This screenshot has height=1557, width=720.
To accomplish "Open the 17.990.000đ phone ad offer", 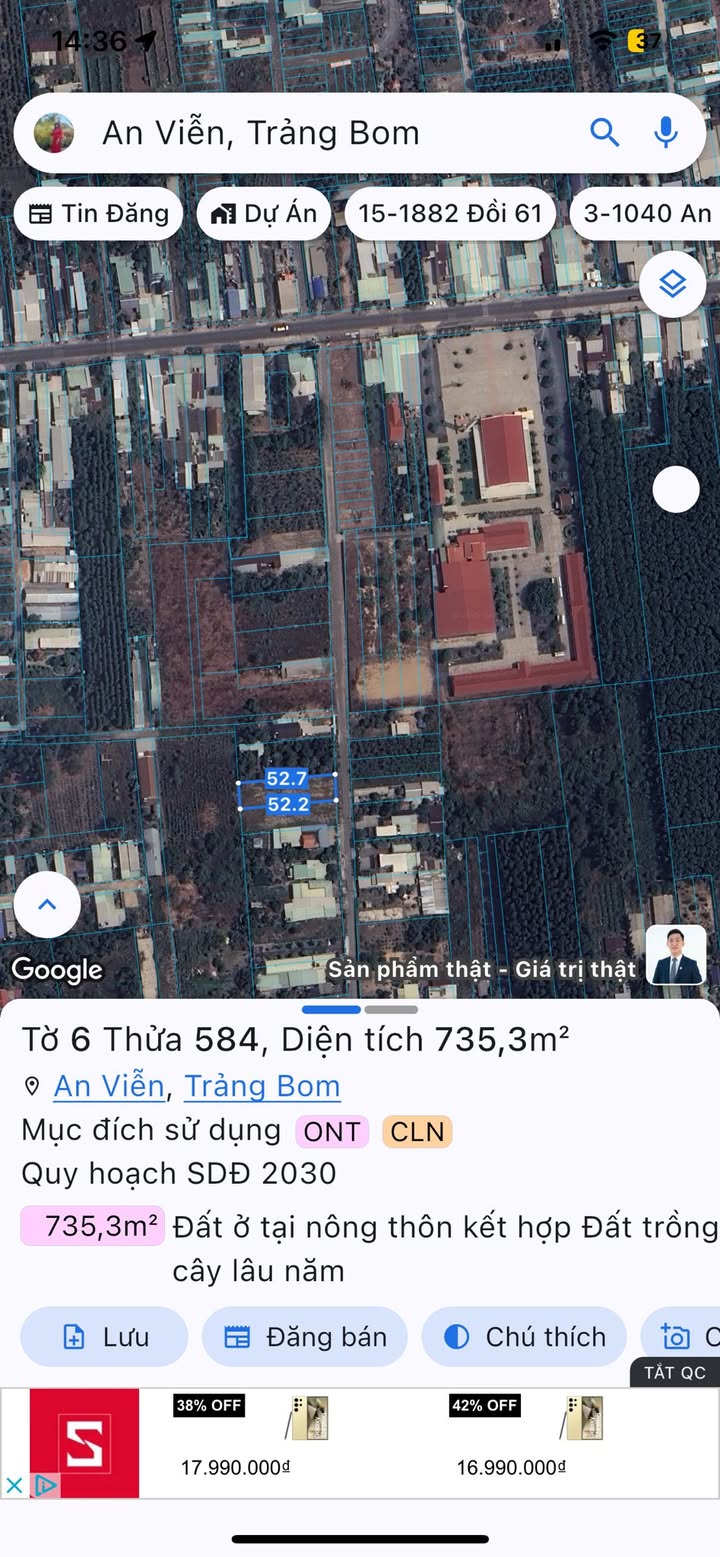I will click(x=236, y=1440).
